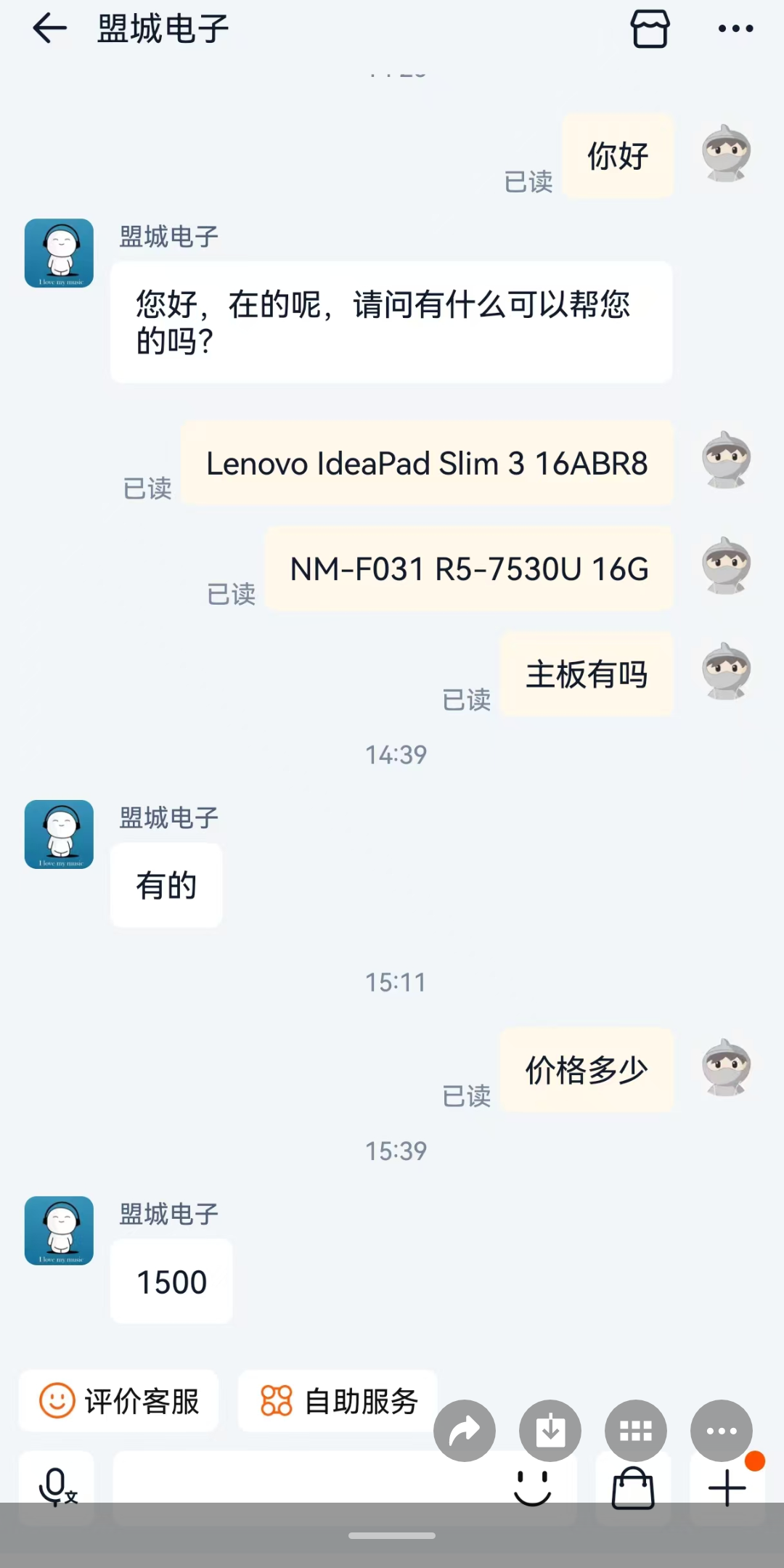Open the emoji picker smiley
The image size is (784, 1568).
[533, 1487]
